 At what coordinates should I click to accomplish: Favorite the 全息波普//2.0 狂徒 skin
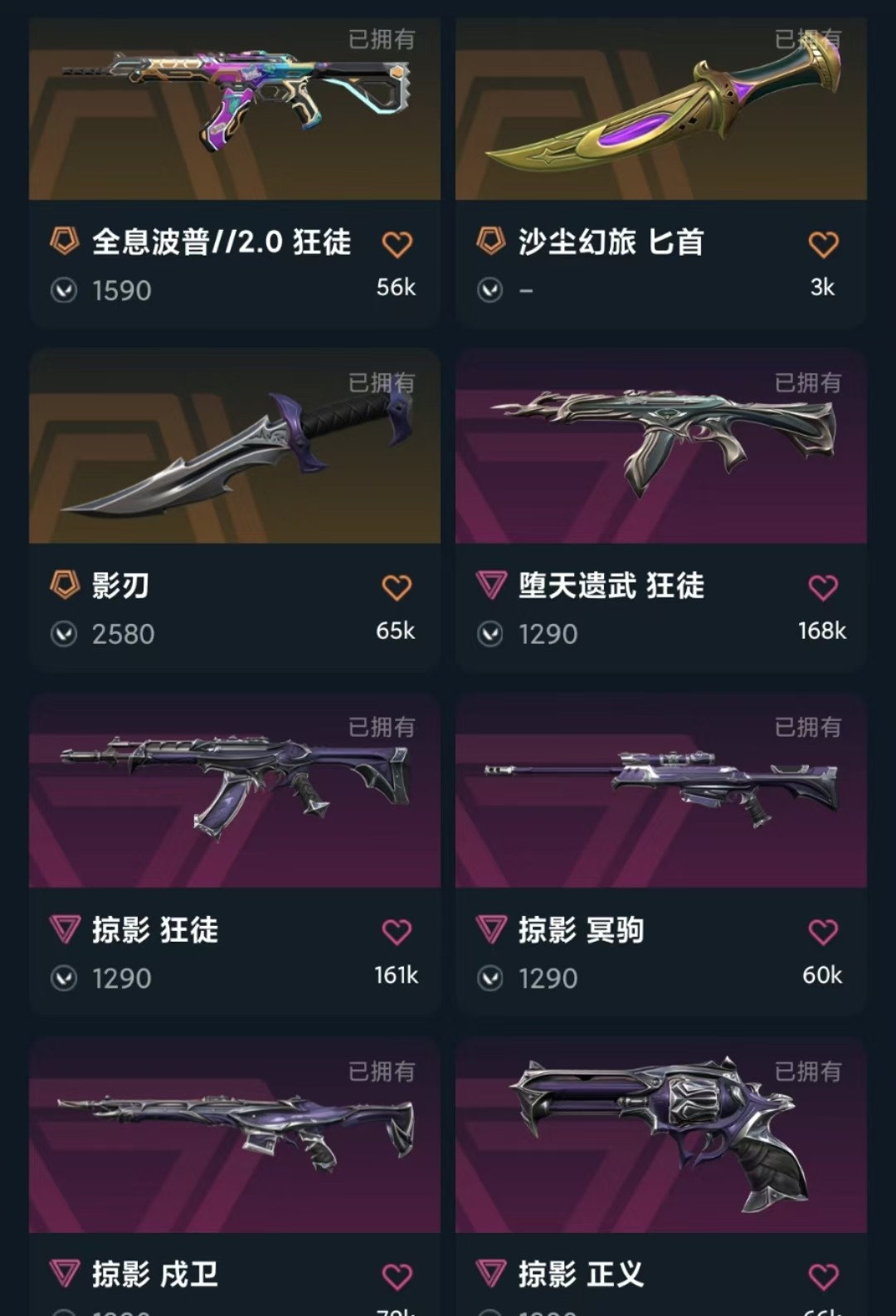(397, 244)
